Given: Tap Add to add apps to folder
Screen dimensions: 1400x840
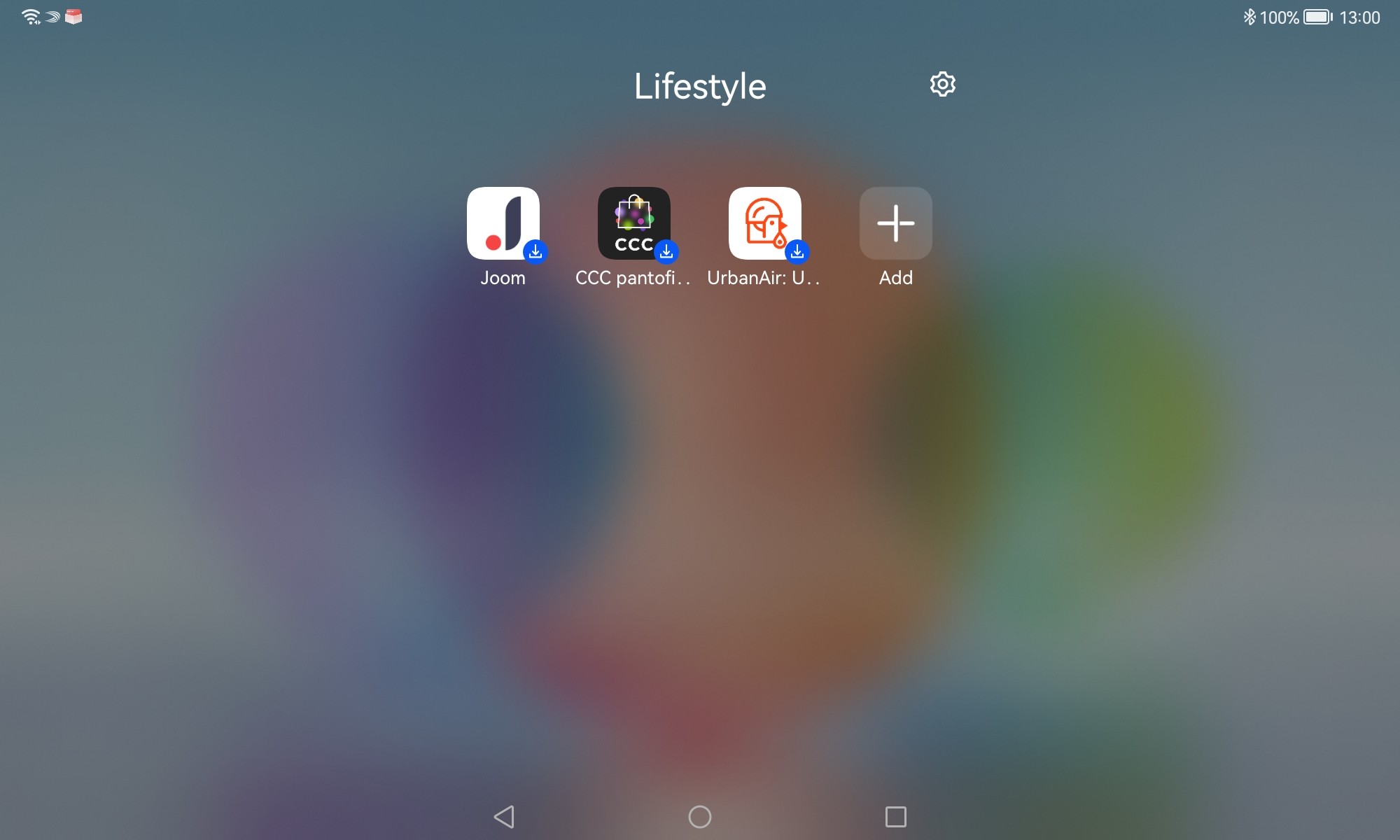Looking at the screenshot, I should [x=895, y=223].
